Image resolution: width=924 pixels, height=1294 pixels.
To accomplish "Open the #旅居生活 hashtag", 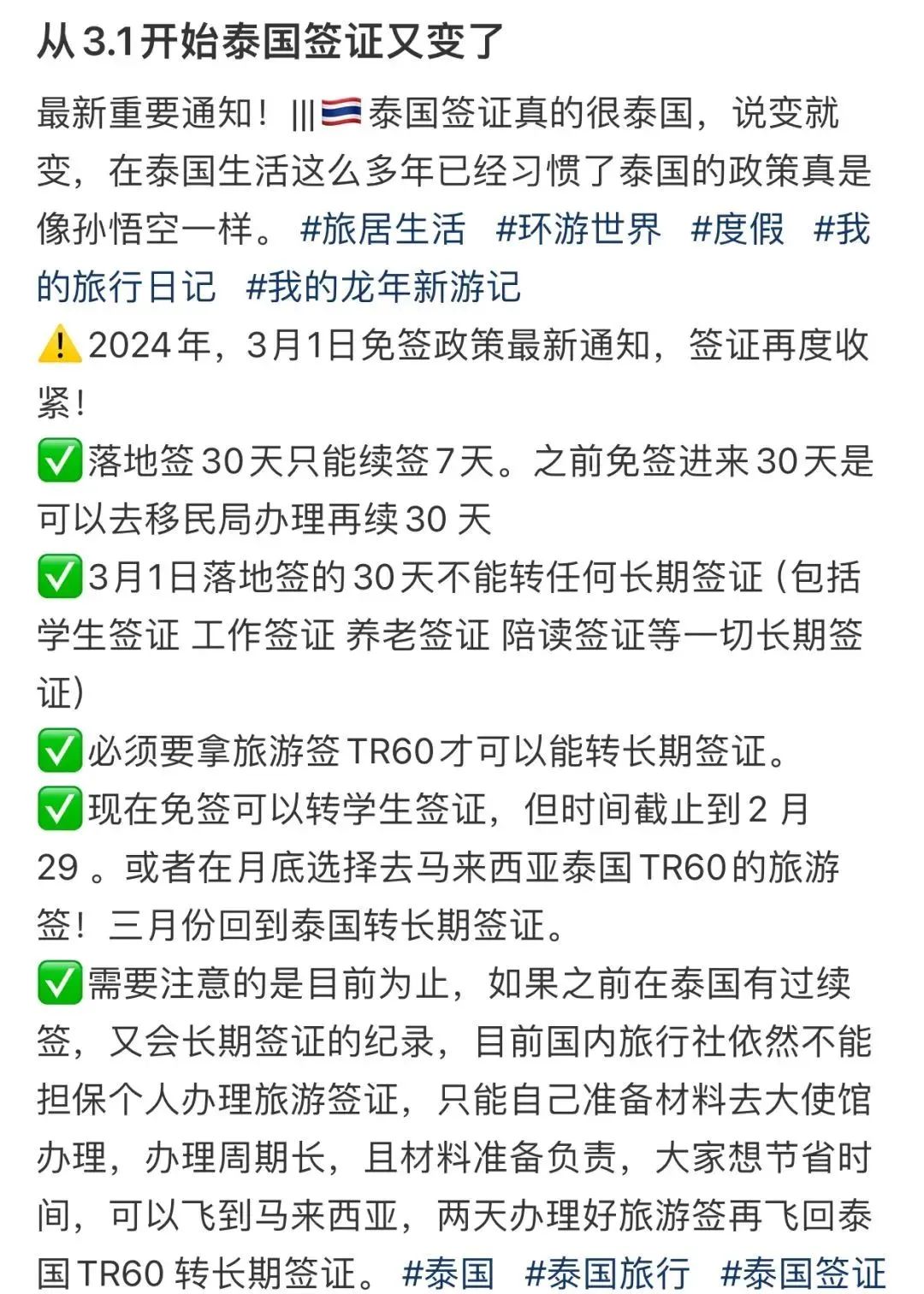I will pyautogui.click(x=382, y=229).
